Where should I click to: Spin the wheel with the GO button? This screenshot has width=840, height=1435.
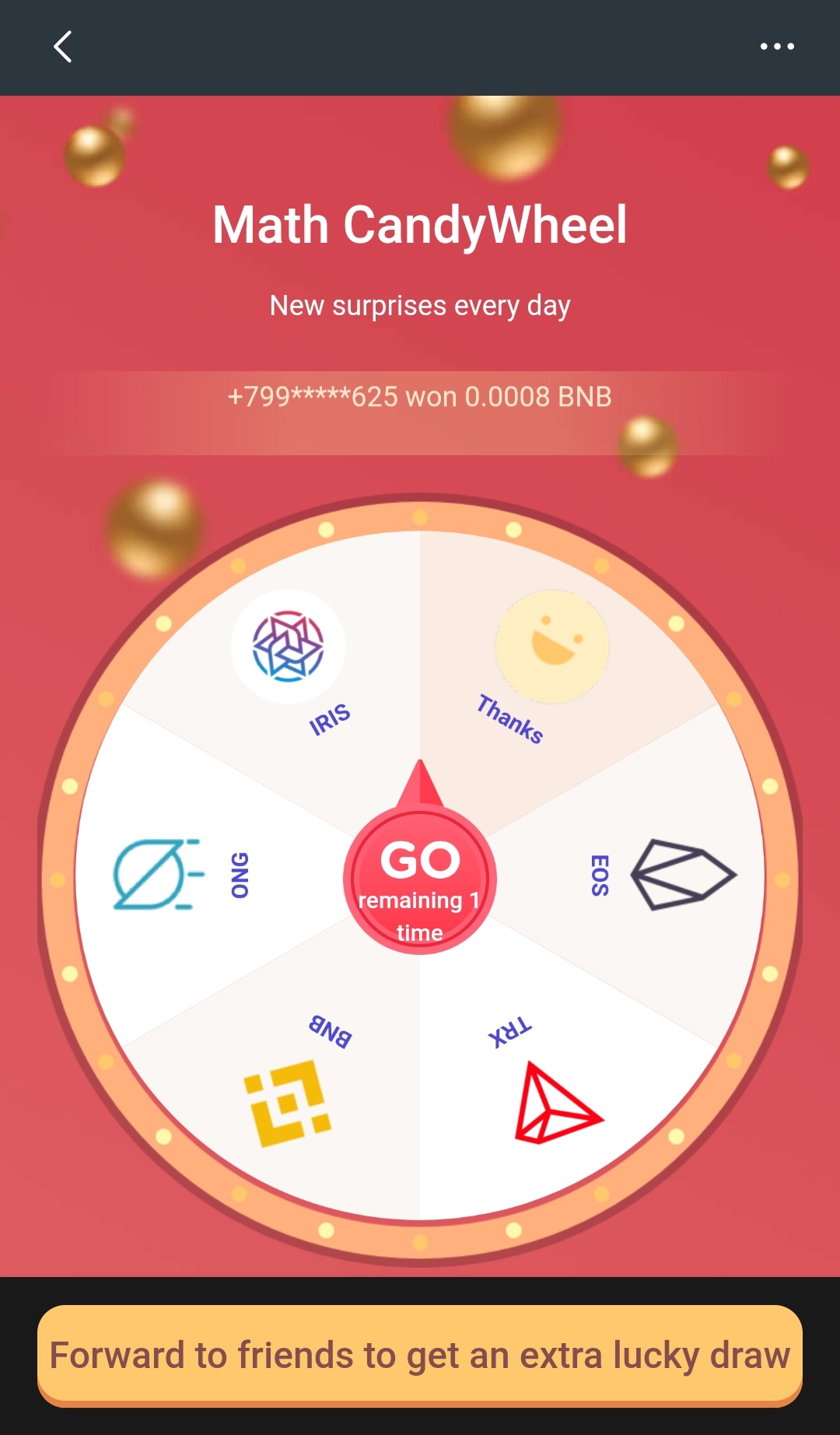pos(420,879)
